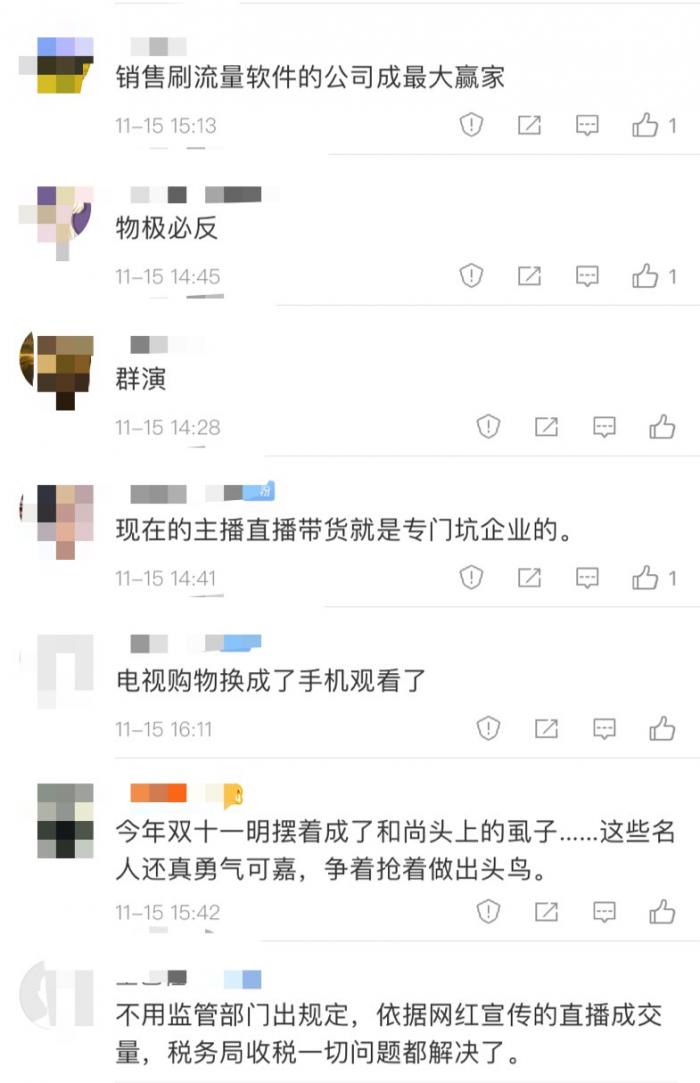Like the comment "电视购物换成了手机观看了"

(x=662, y=728)
